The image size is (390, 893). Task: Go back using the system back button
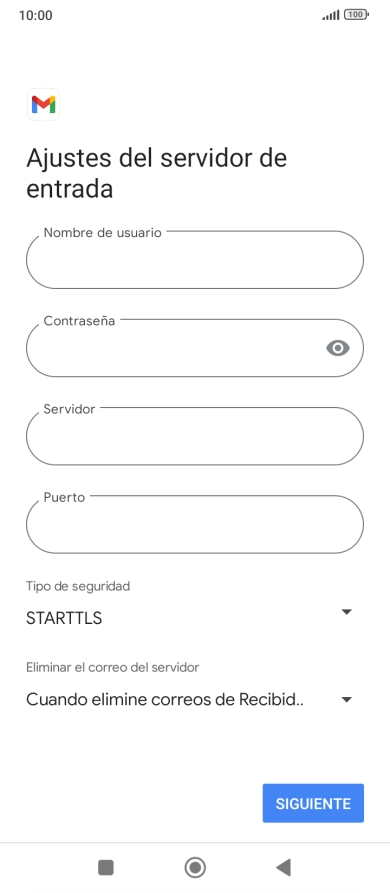(284, 867)
